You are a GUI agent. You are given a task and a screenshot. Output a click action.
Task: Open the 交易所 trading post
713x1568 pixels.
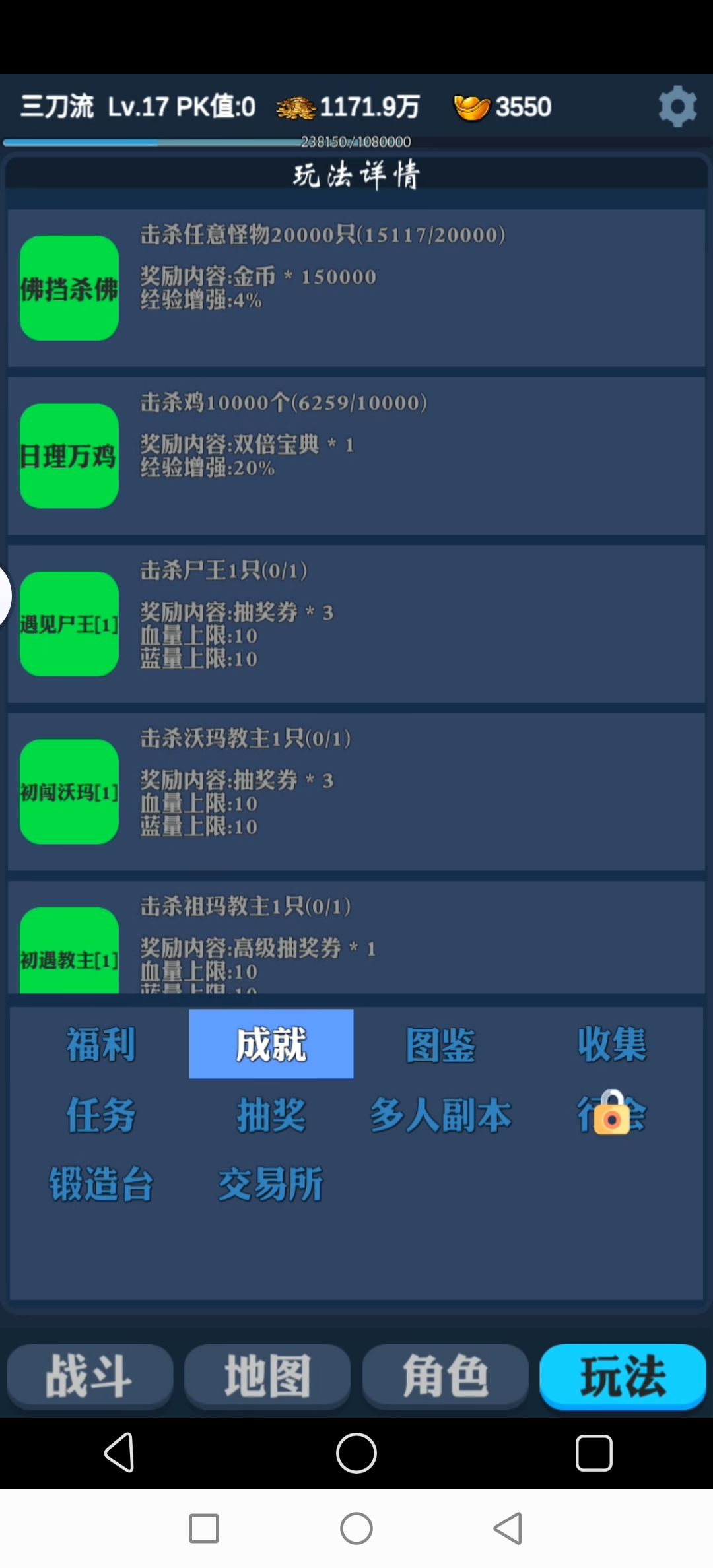click(x=269, y=1183)
